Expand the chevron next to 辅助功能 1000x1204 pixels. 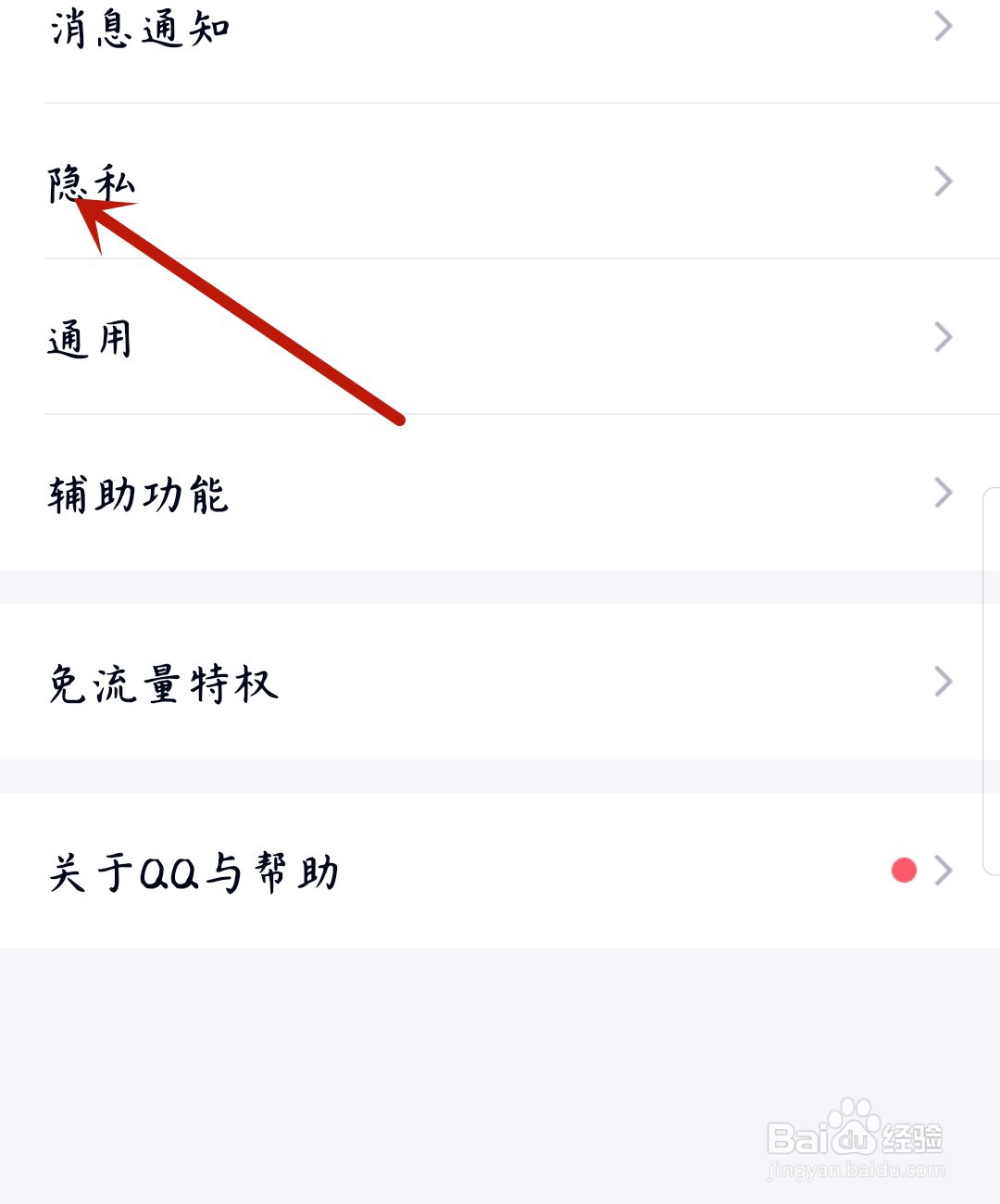point(942,492)
